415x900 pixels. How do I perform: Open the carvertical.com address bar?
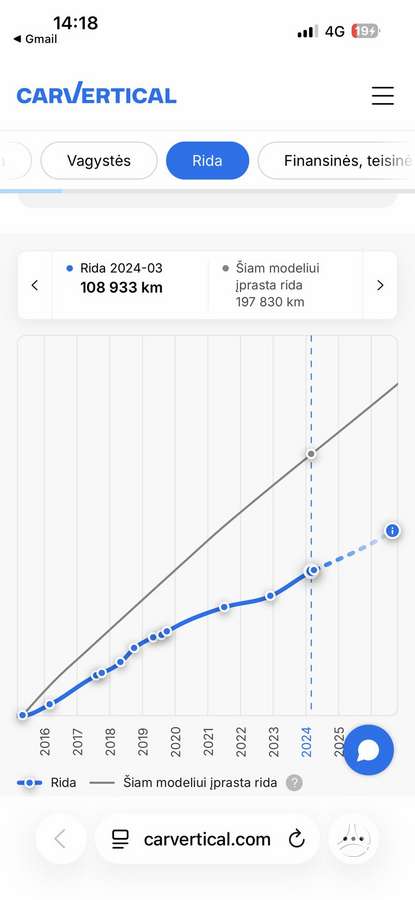(x=207, y=839)
